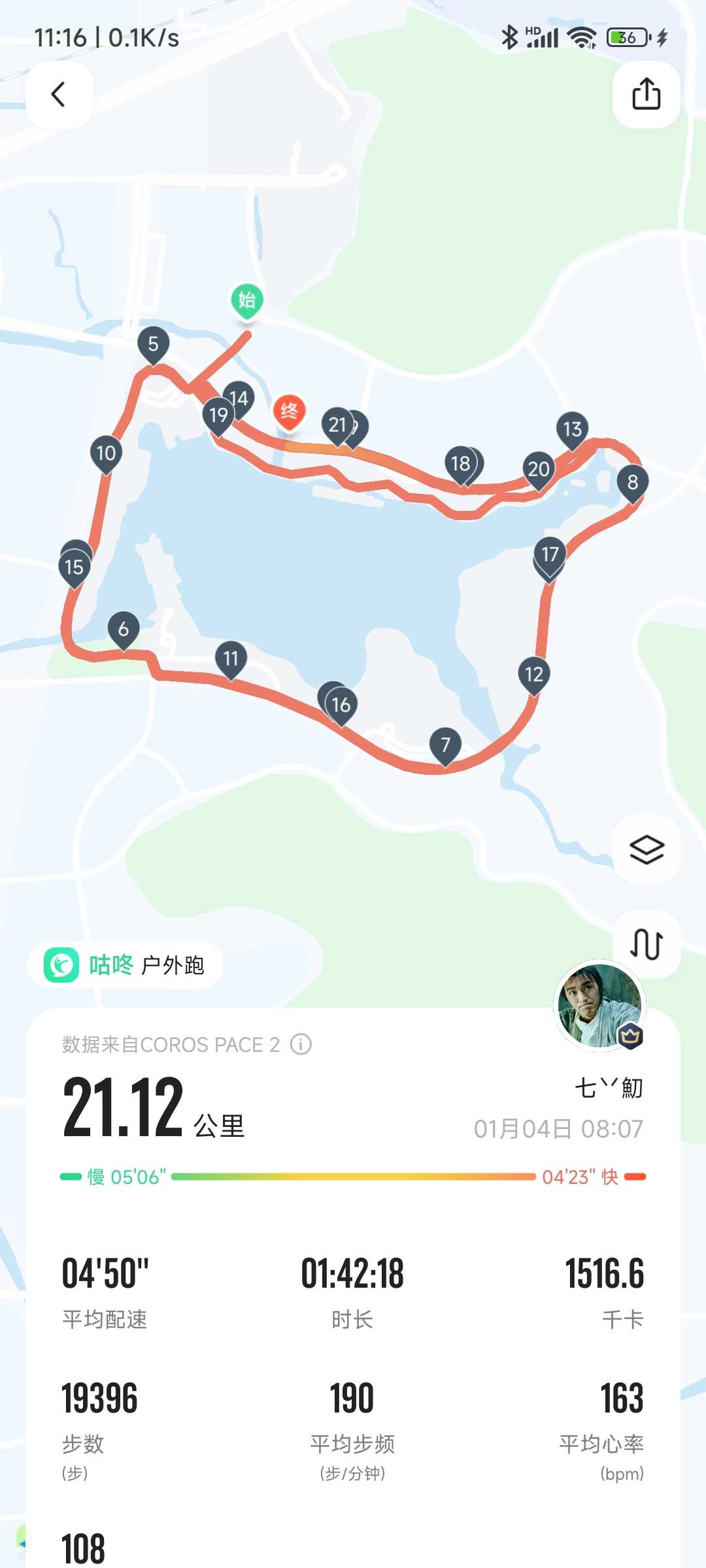Go back using the top-left arrow
This screenshot has height=1568, width=706.
coord(59,94)
